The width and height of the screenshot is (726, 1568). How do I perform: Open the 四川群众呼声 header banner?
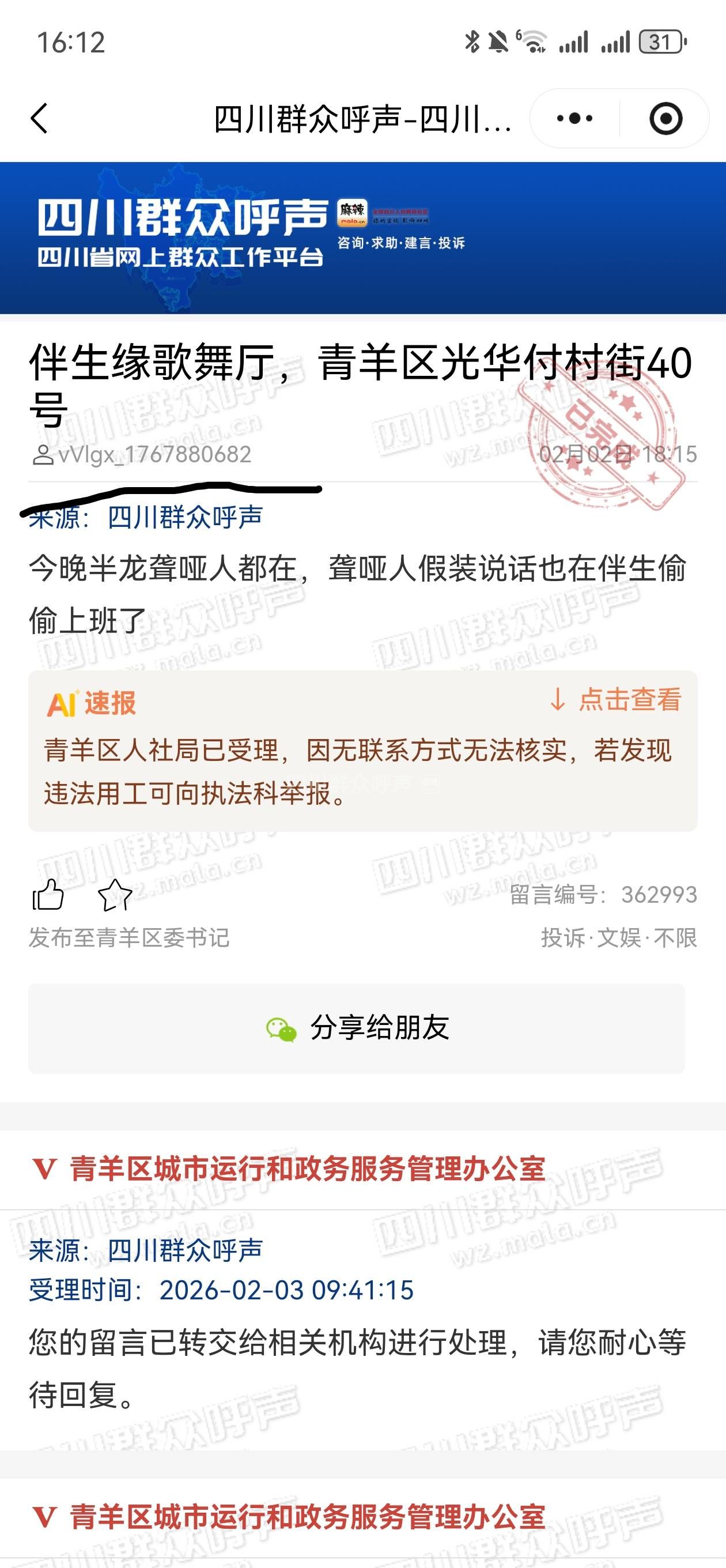(x=362, y=238)
